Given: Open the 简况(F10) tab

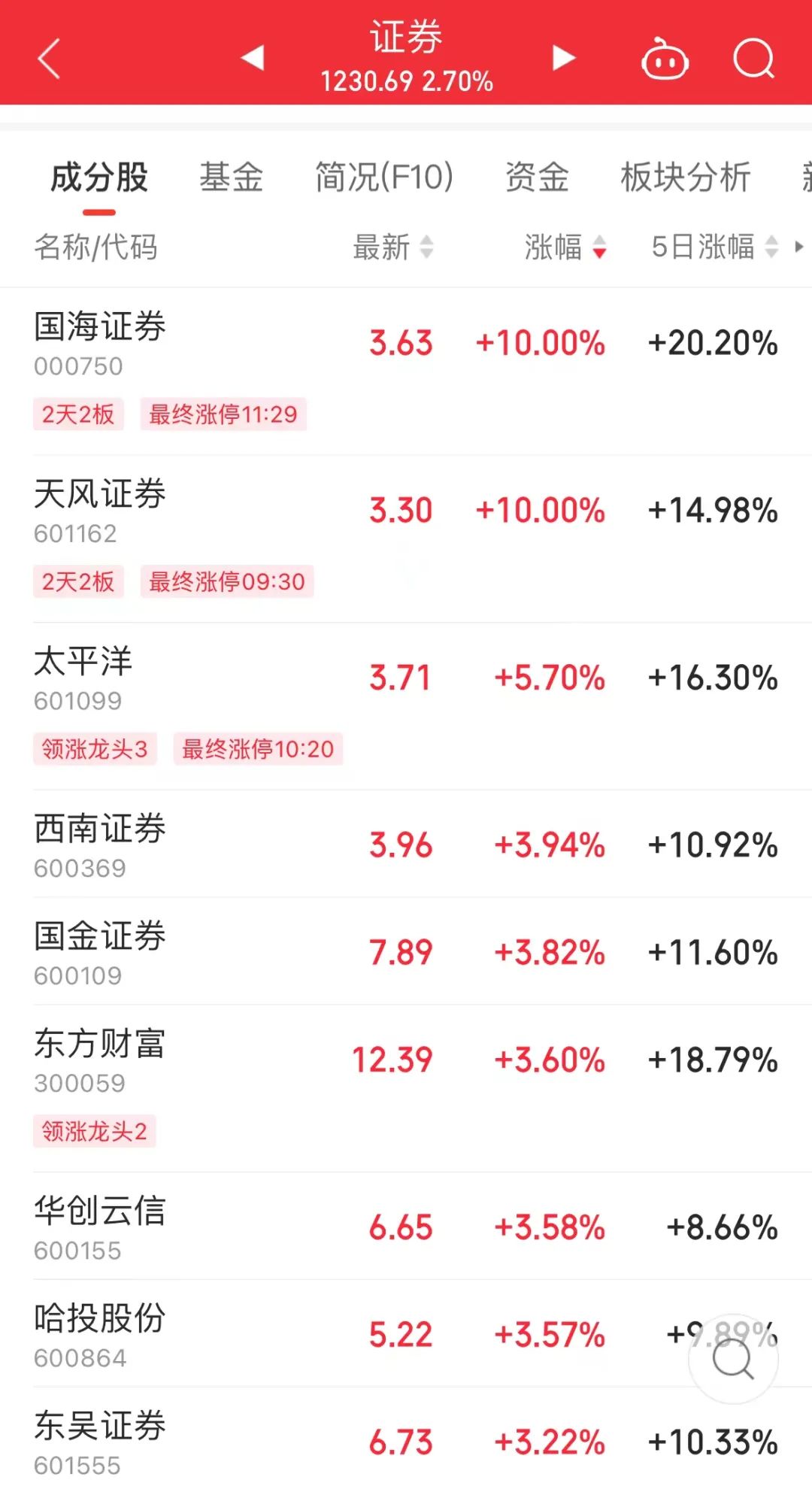Looking at the screenshot, I should point(384,177).
